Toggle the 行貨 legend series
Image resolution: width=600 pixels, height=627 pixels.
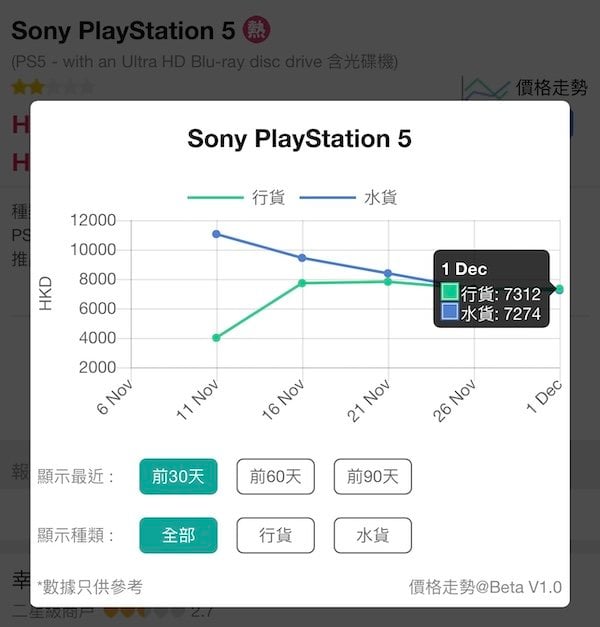(237, 197)
